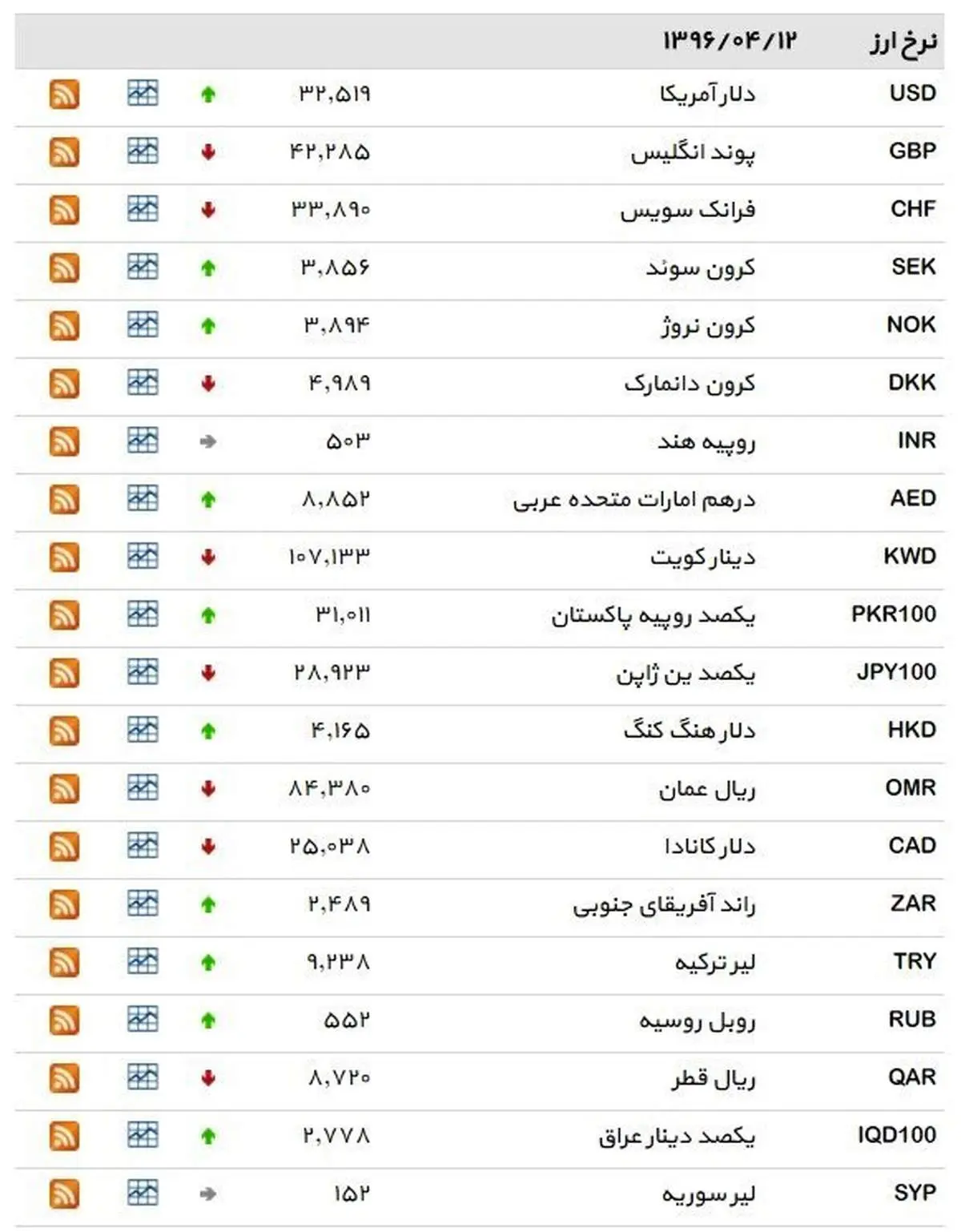Show the chart for TRY
961x1232 pixels.
(x=143, y=961)
